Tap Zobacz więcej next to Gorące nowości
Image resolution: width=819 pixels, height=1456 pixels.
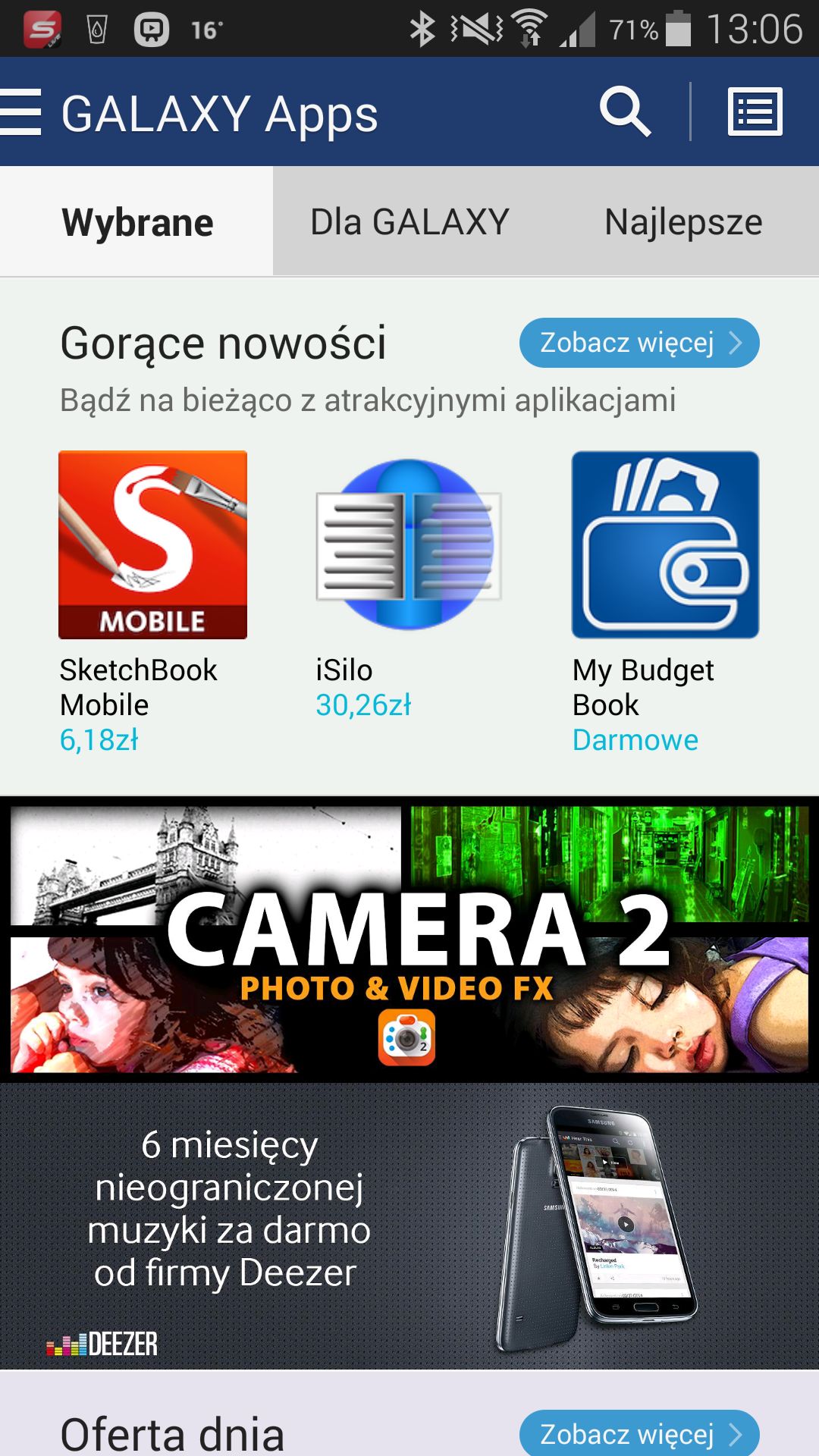point(639,343)
